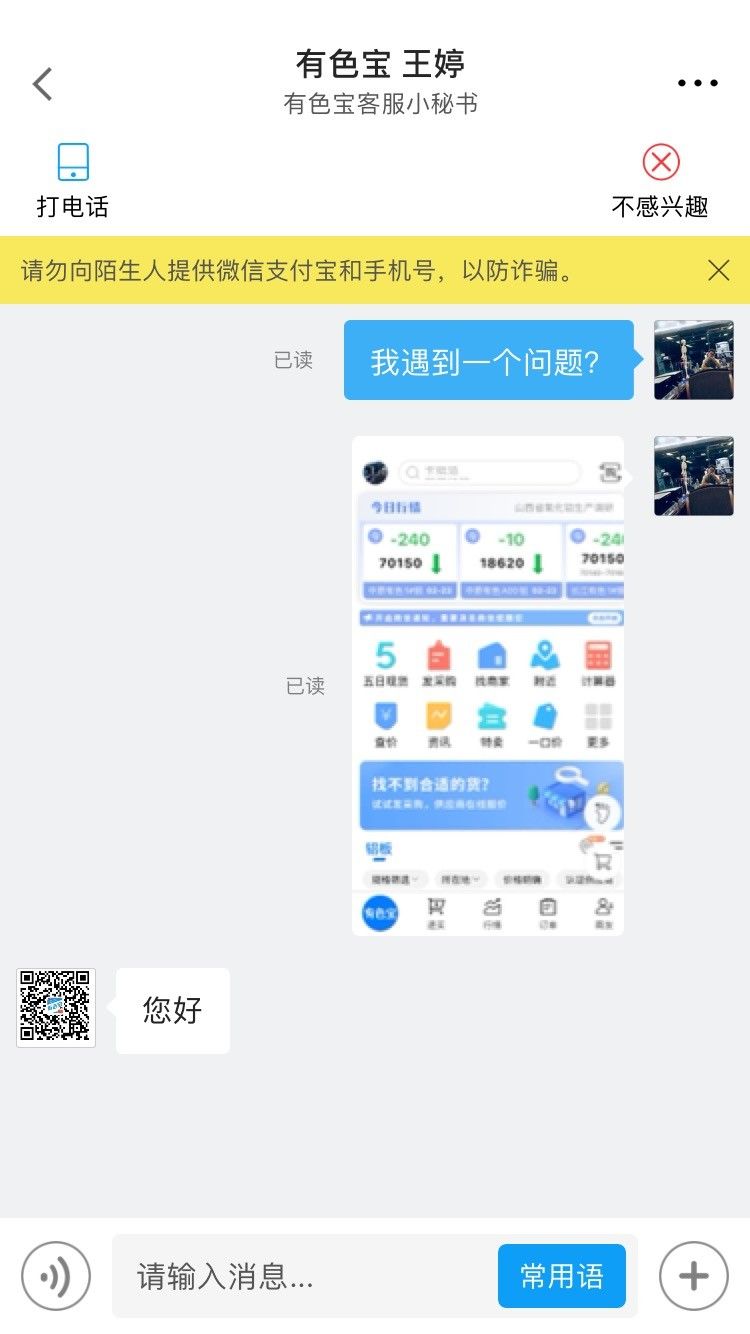
Task: Open the QR-code avatar of 王婷
Action: 56,1008
